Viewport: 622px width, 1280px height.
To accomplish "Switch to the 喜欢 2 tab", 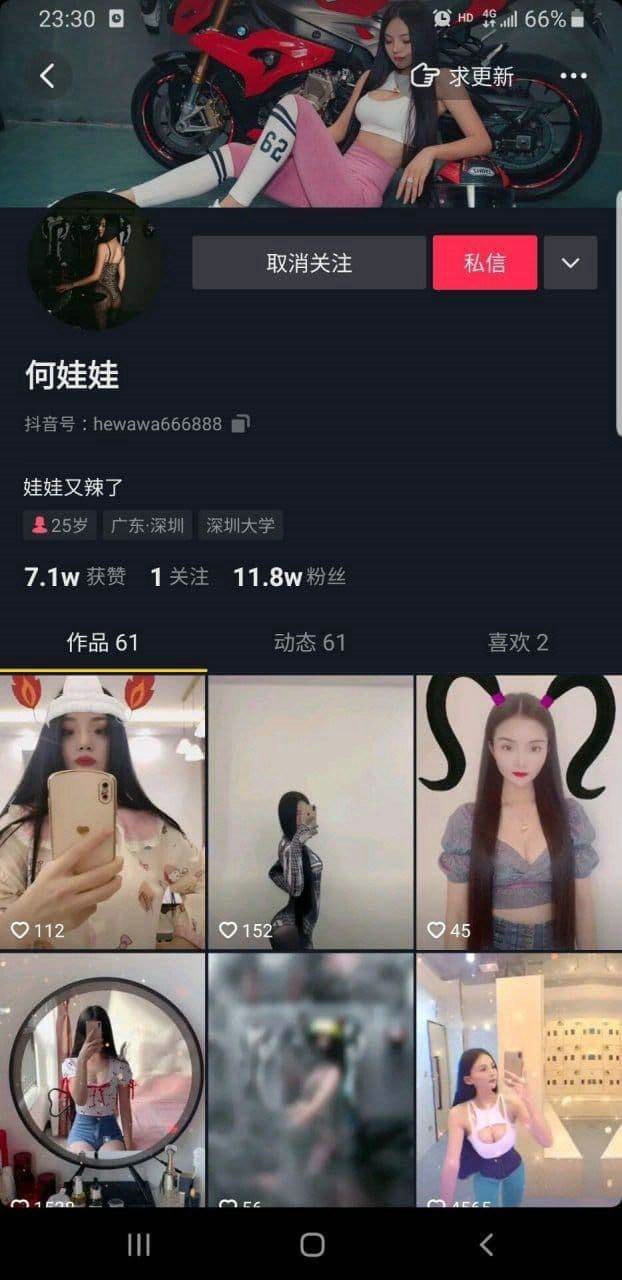I will tap(517, 643).
